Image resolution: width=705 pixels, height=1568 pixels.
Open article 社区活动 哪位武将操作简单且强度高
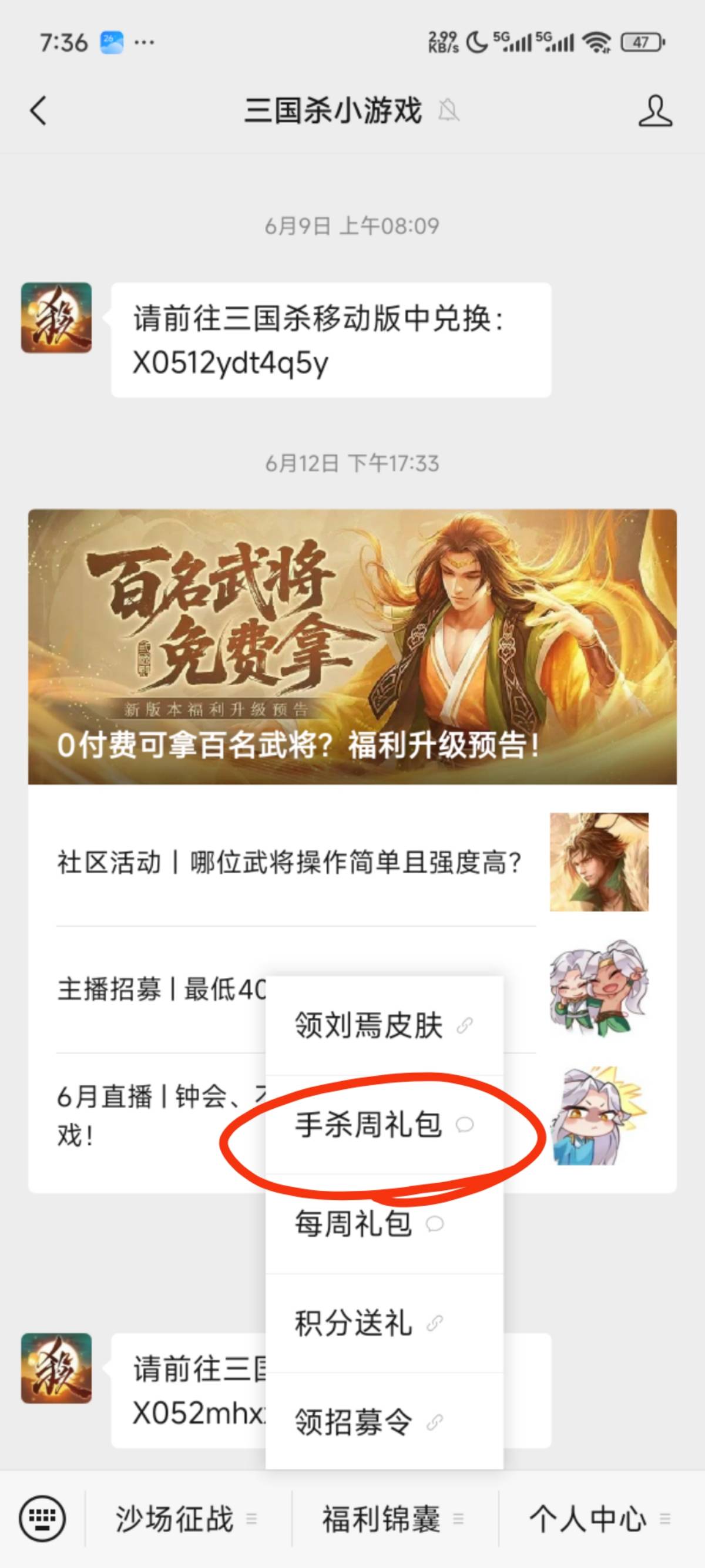point(289,863)
